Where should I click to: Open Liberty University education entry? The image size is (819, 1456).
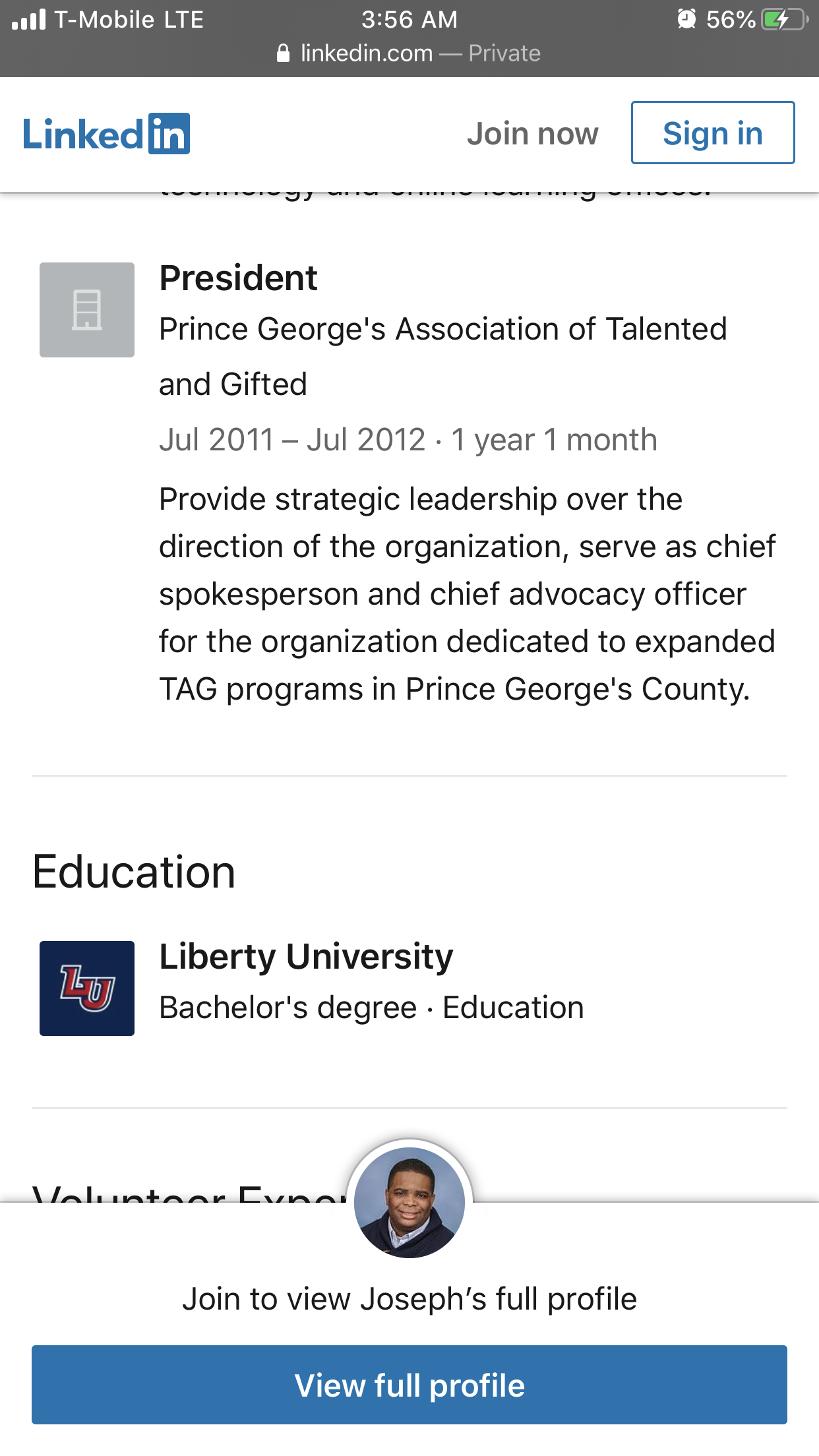[x=409, y=987]
